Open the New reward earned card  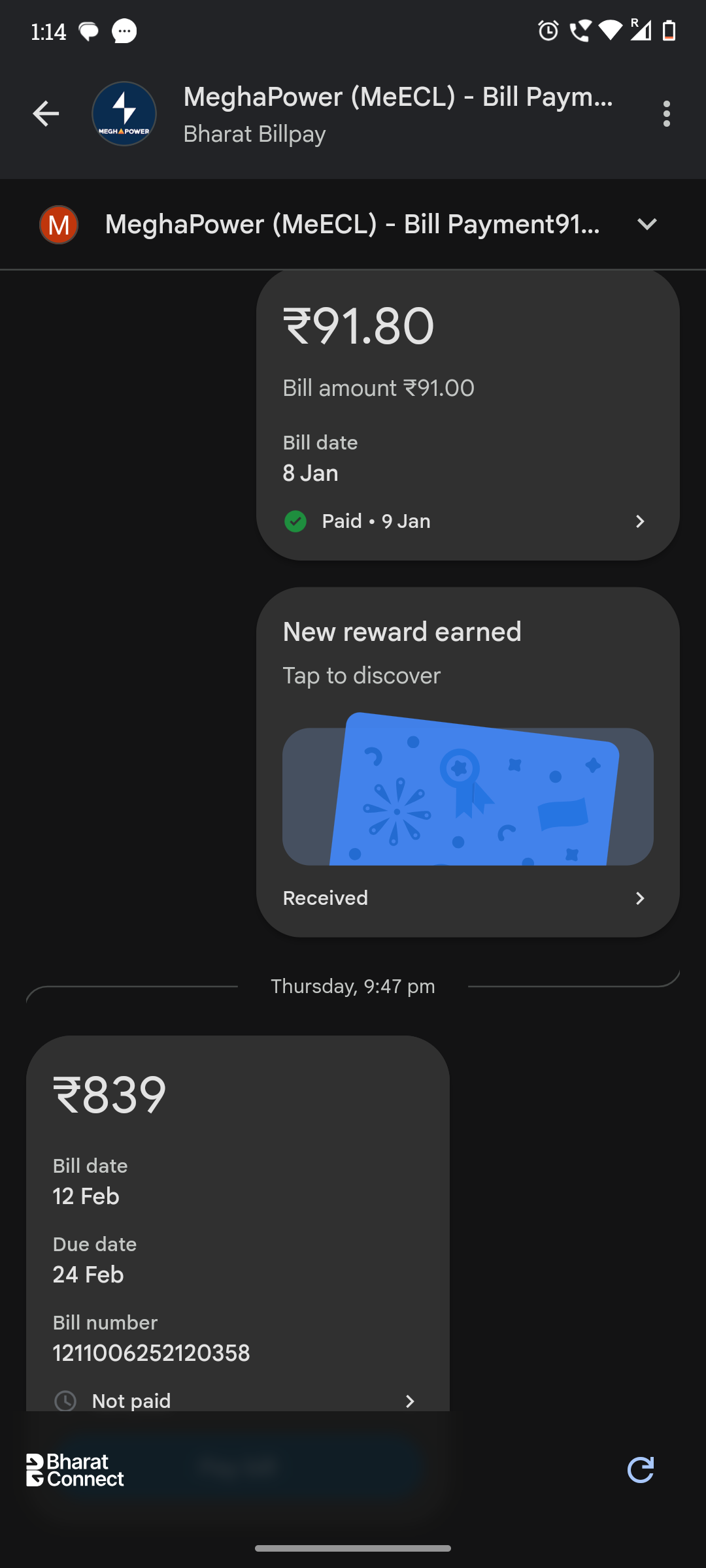[467, 762]
